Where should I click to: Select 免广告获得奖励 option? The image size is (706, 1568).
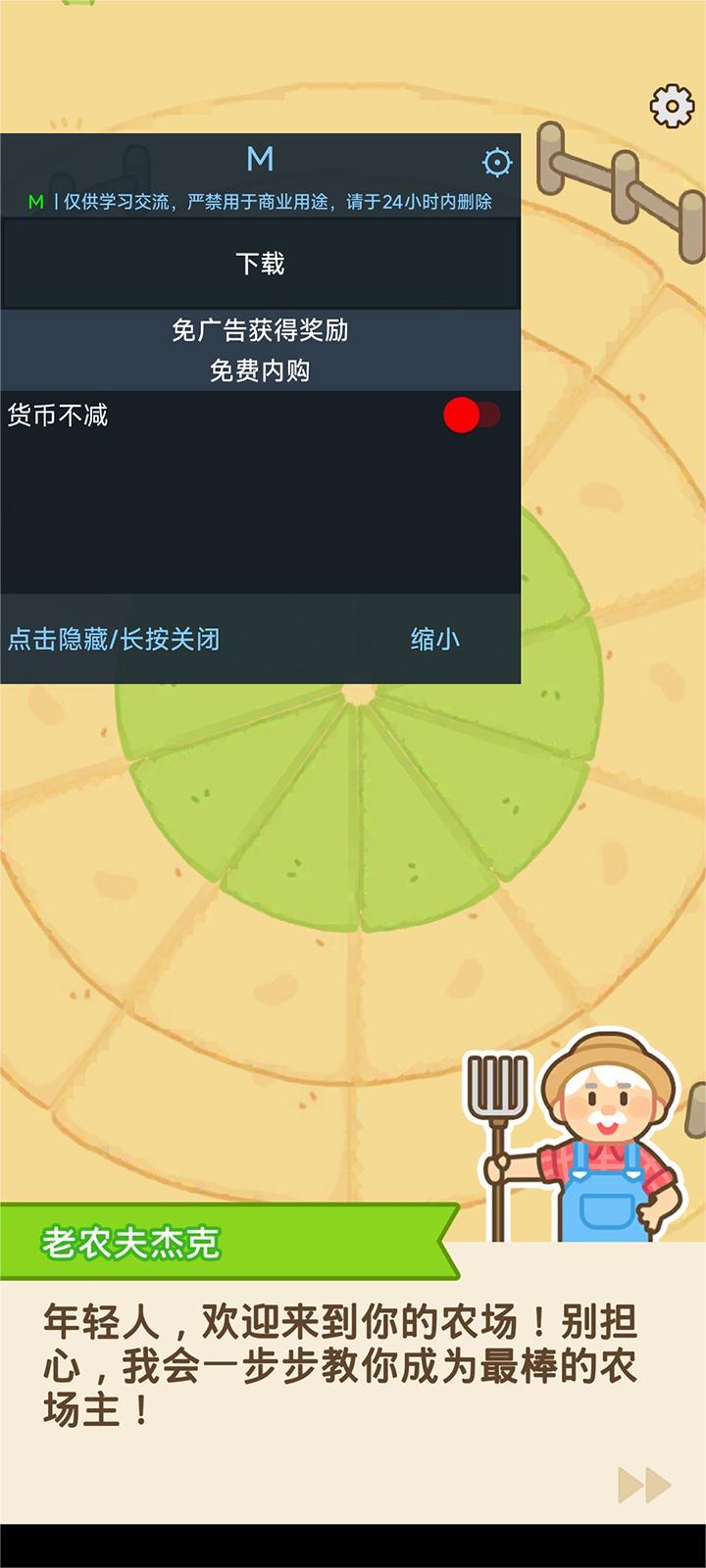click(x=260, y=330)
